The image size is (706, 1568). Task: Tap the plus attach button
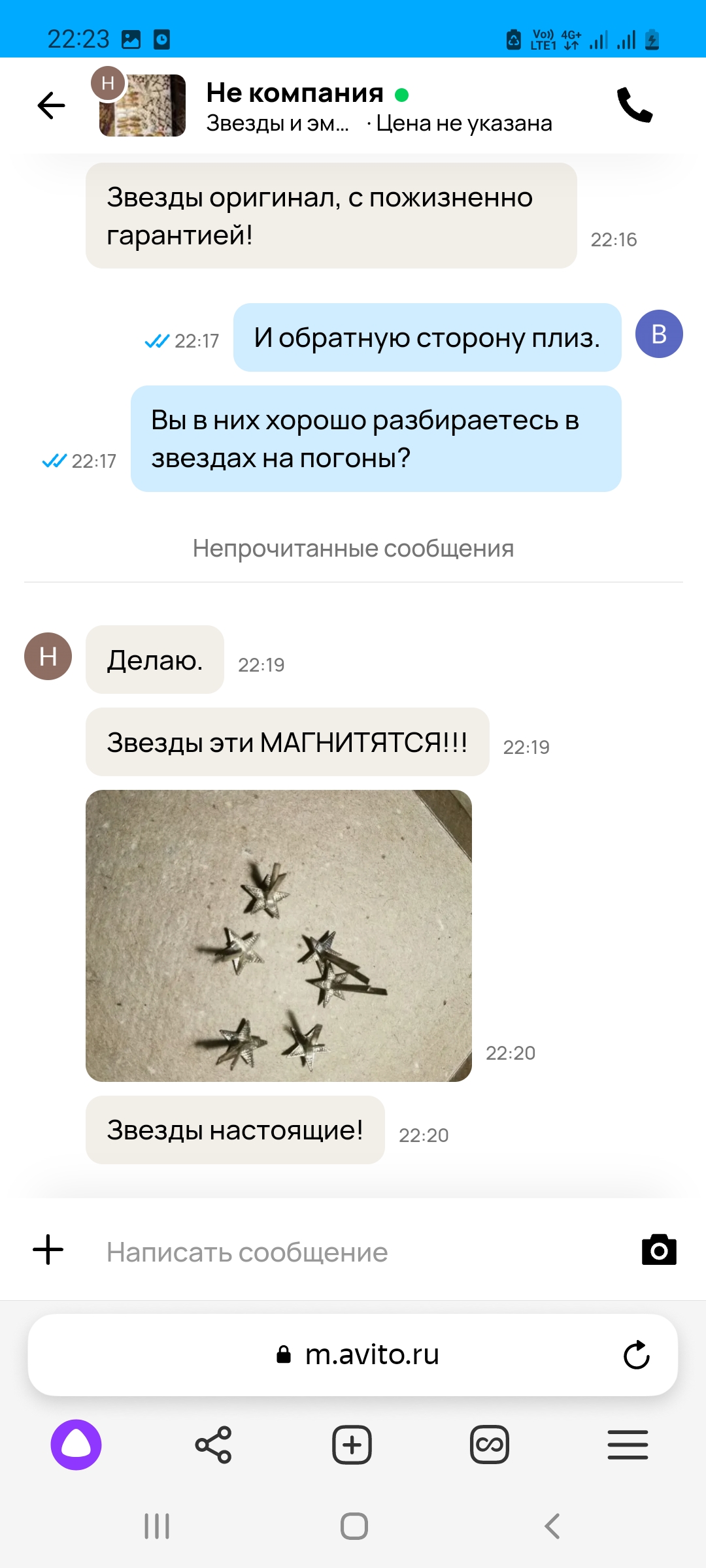coord(48,1250)
